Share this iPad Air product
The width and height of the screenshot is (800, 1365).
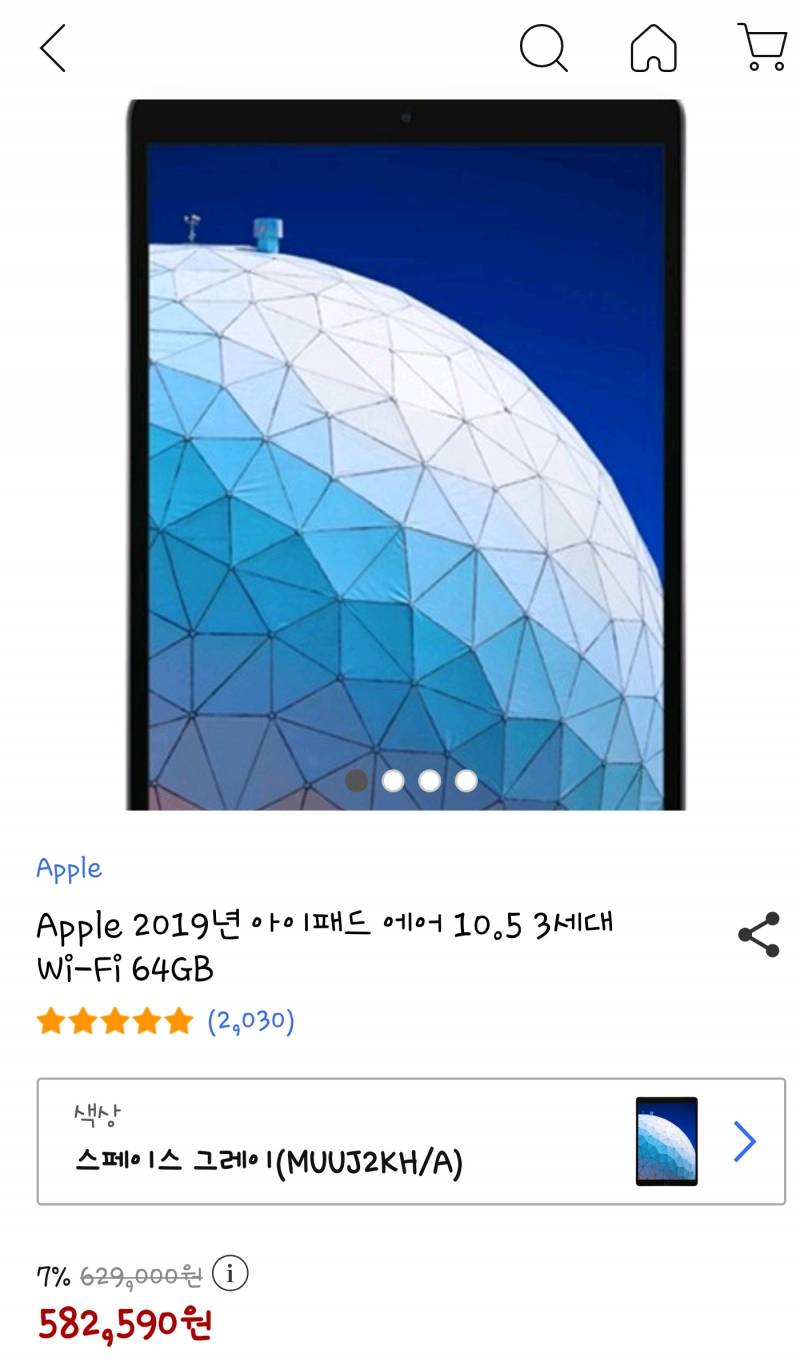coord(758,935)
